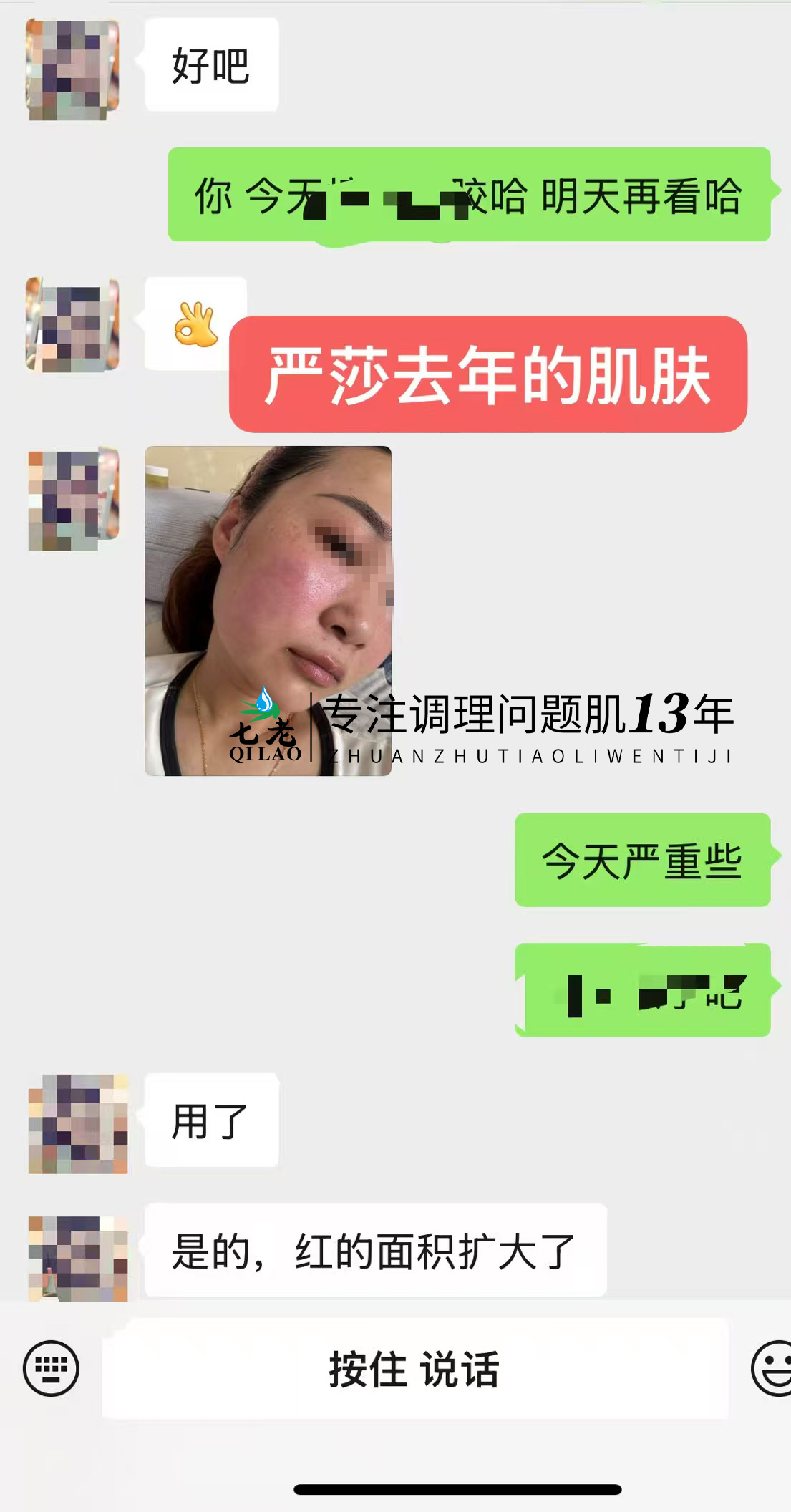Switch to keyboard text input
The width and height of the screenshot is (791, 1512).
[x=51, y=1368]
